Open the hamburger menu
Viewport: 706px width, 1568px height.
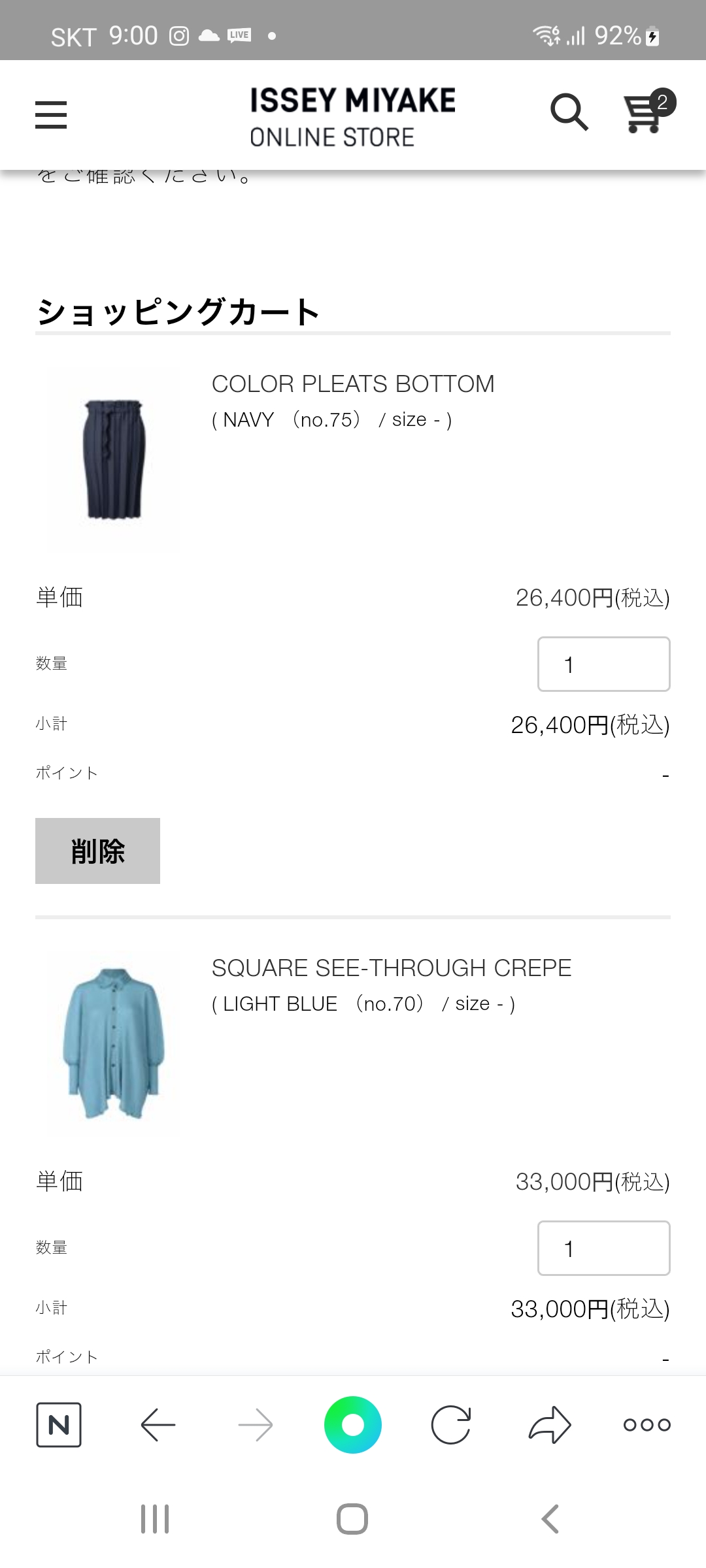[x=51, y=115]
